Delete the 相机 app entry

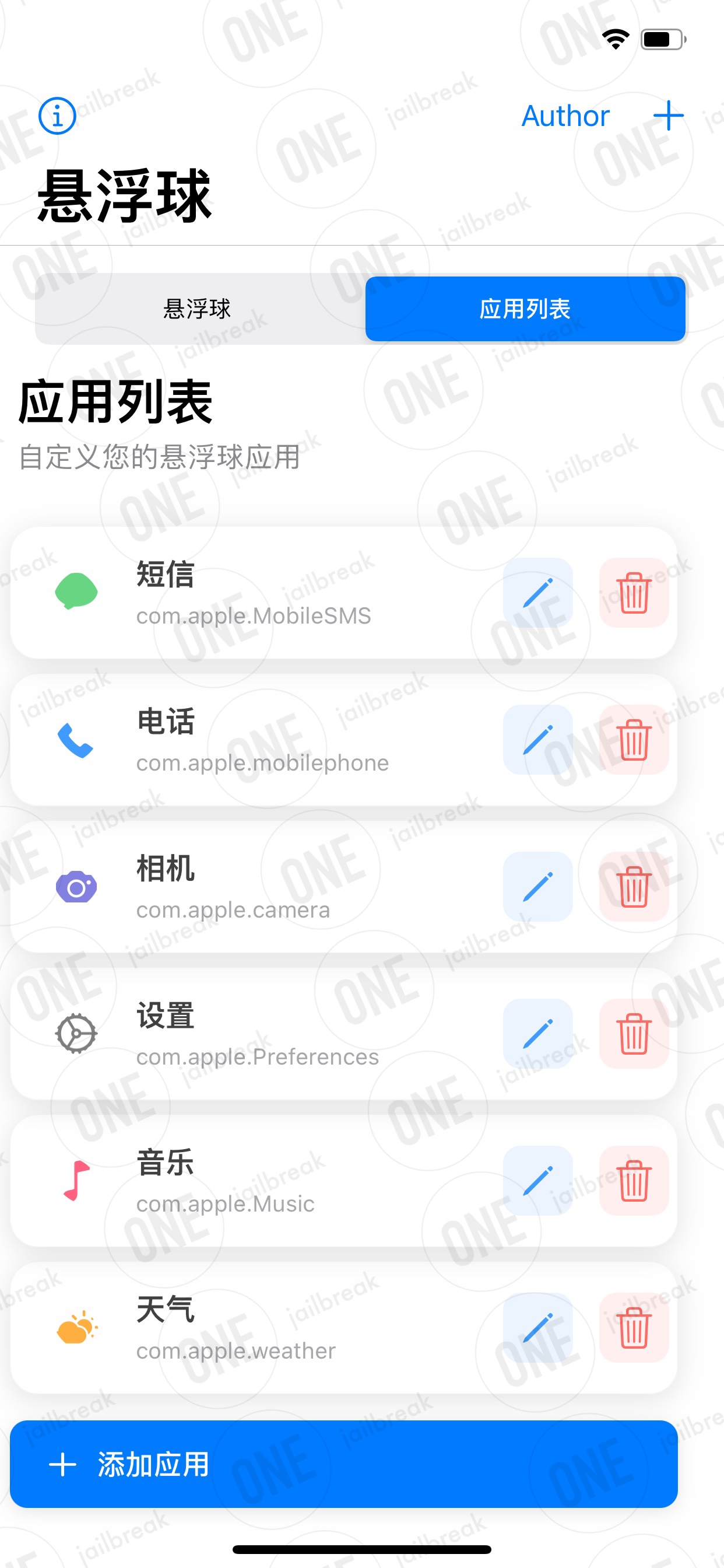634,886
